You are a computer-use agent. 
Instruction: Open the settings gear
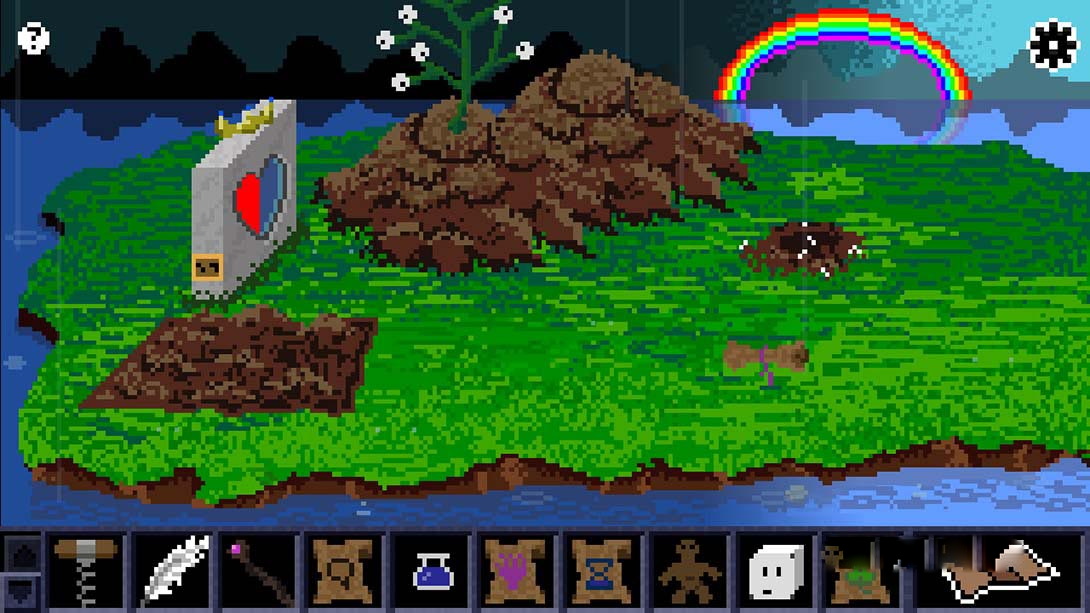1053,45
